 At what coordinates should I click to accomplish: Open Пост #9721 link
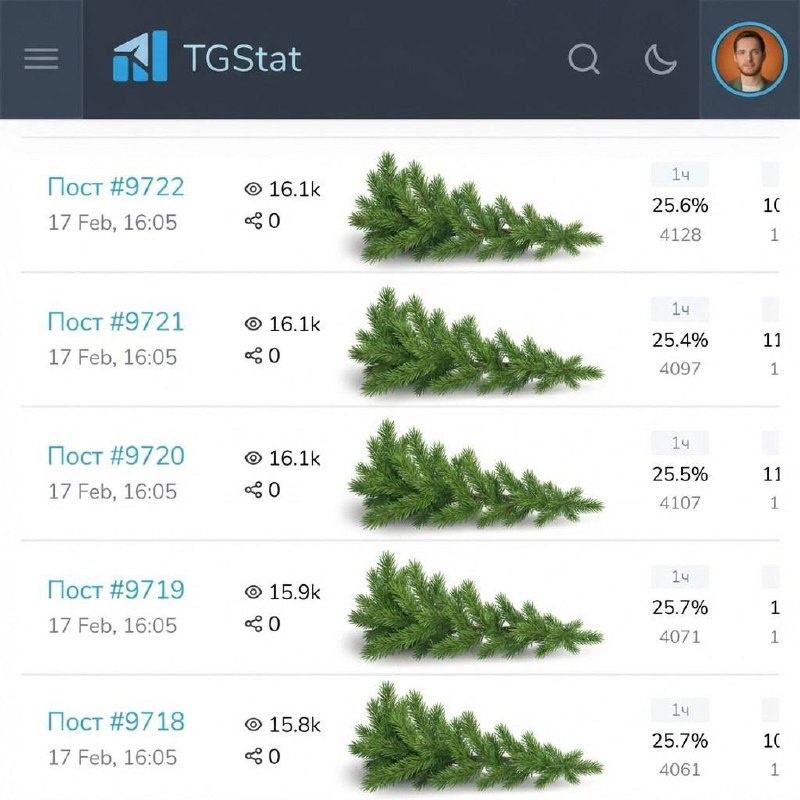coord(116,322)
